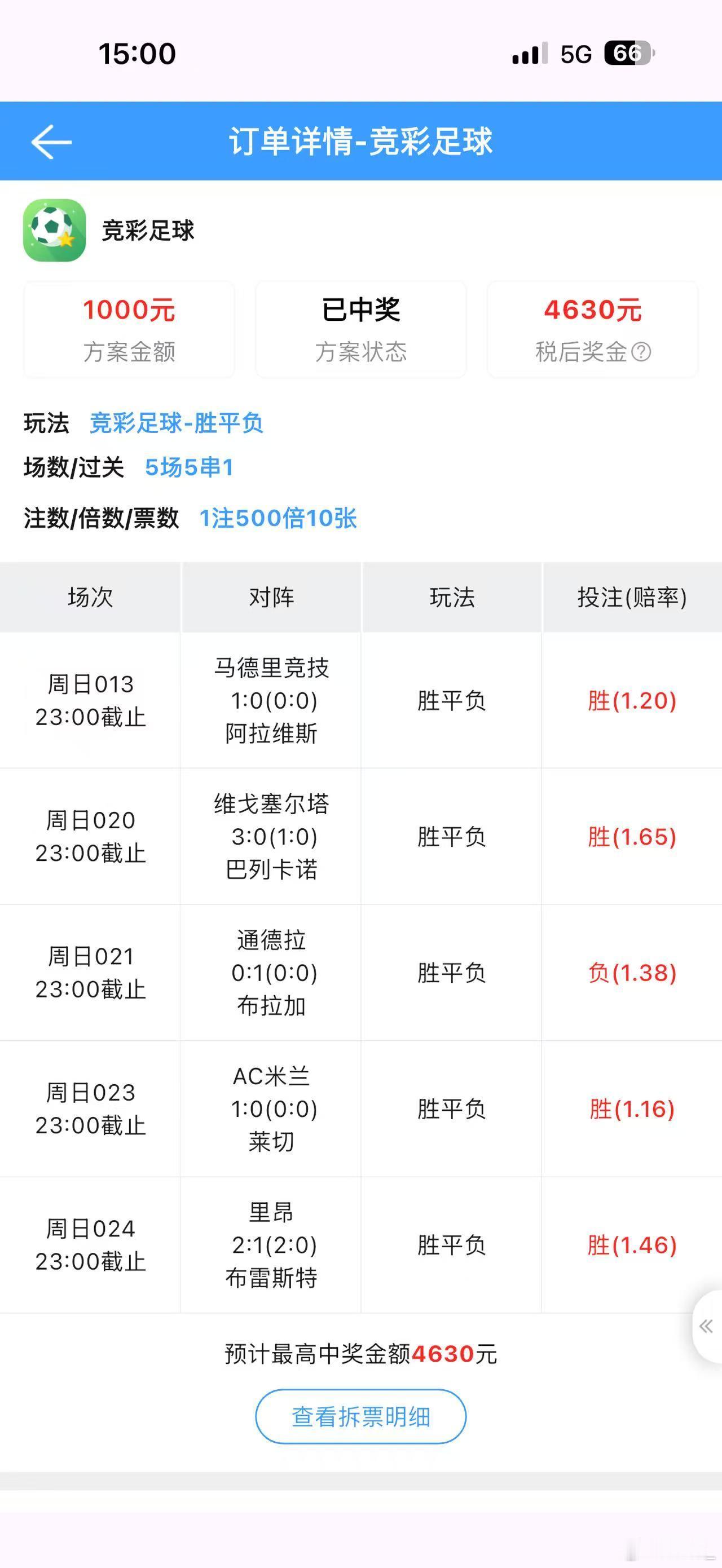Tap the 竞彩足球 soccer ball app icon

(56, 228)
